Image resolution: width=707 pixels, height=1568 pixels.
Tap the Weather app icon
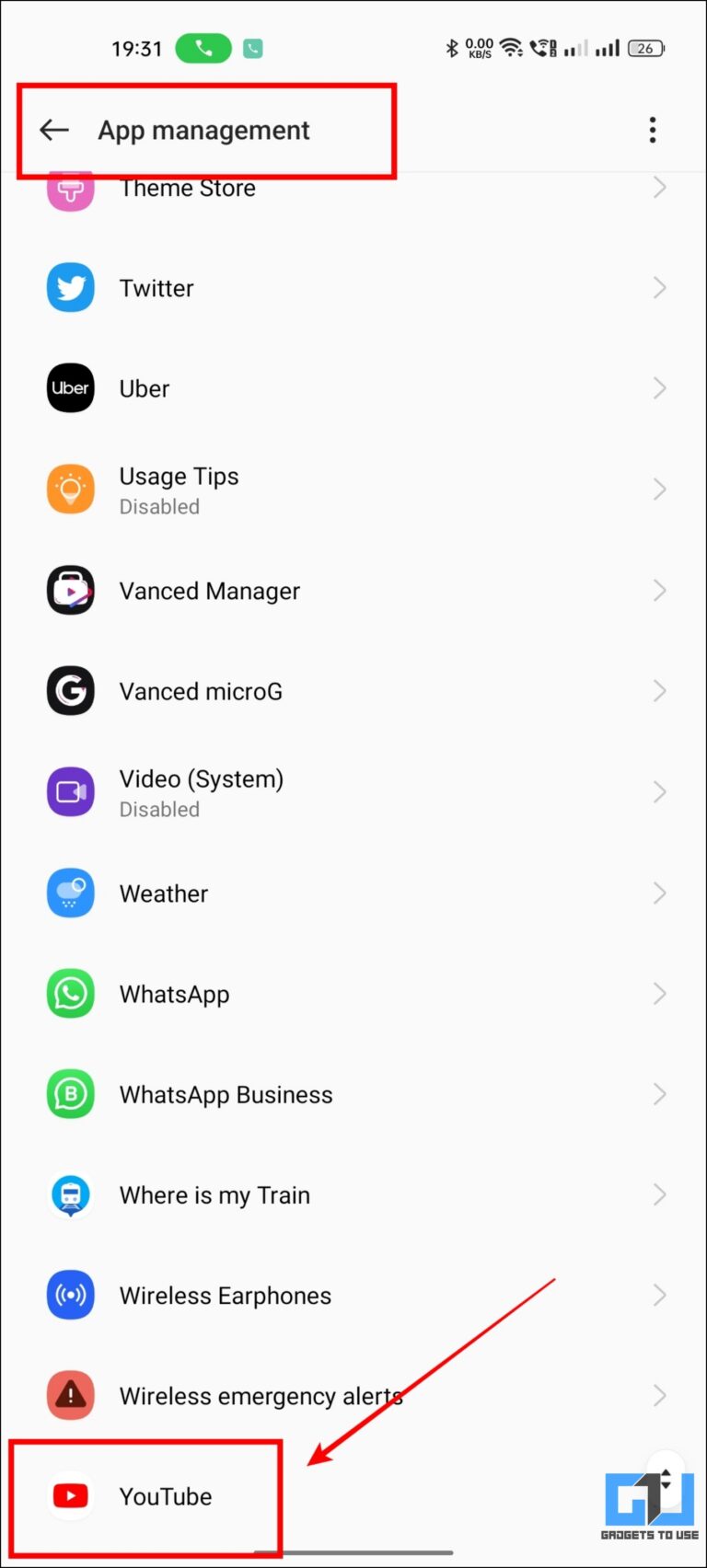70,893
